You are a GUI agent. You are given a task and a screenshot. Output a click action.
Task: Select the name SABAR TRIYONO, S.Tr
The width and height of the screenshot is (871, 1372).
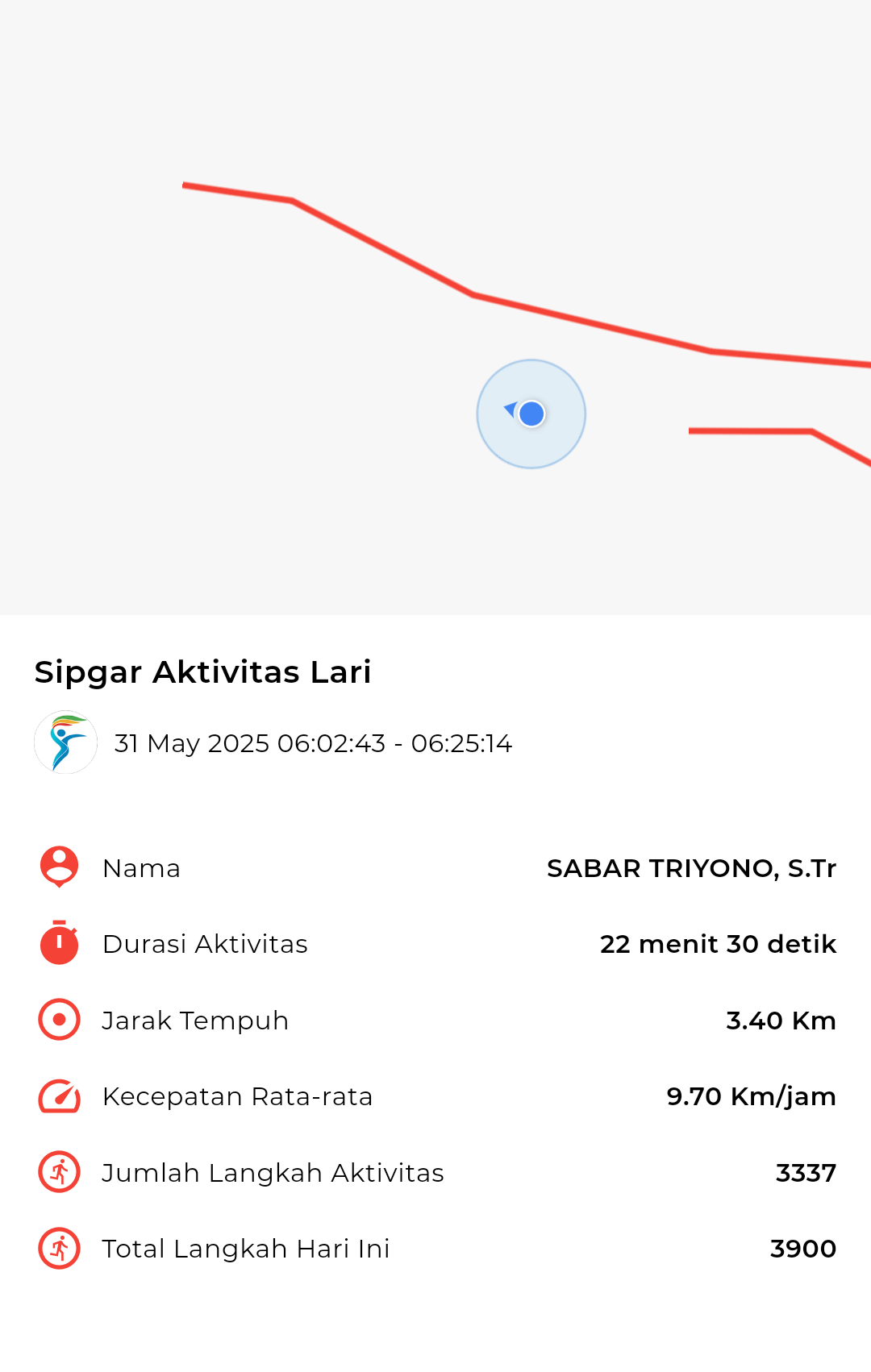tap(691, 867)
